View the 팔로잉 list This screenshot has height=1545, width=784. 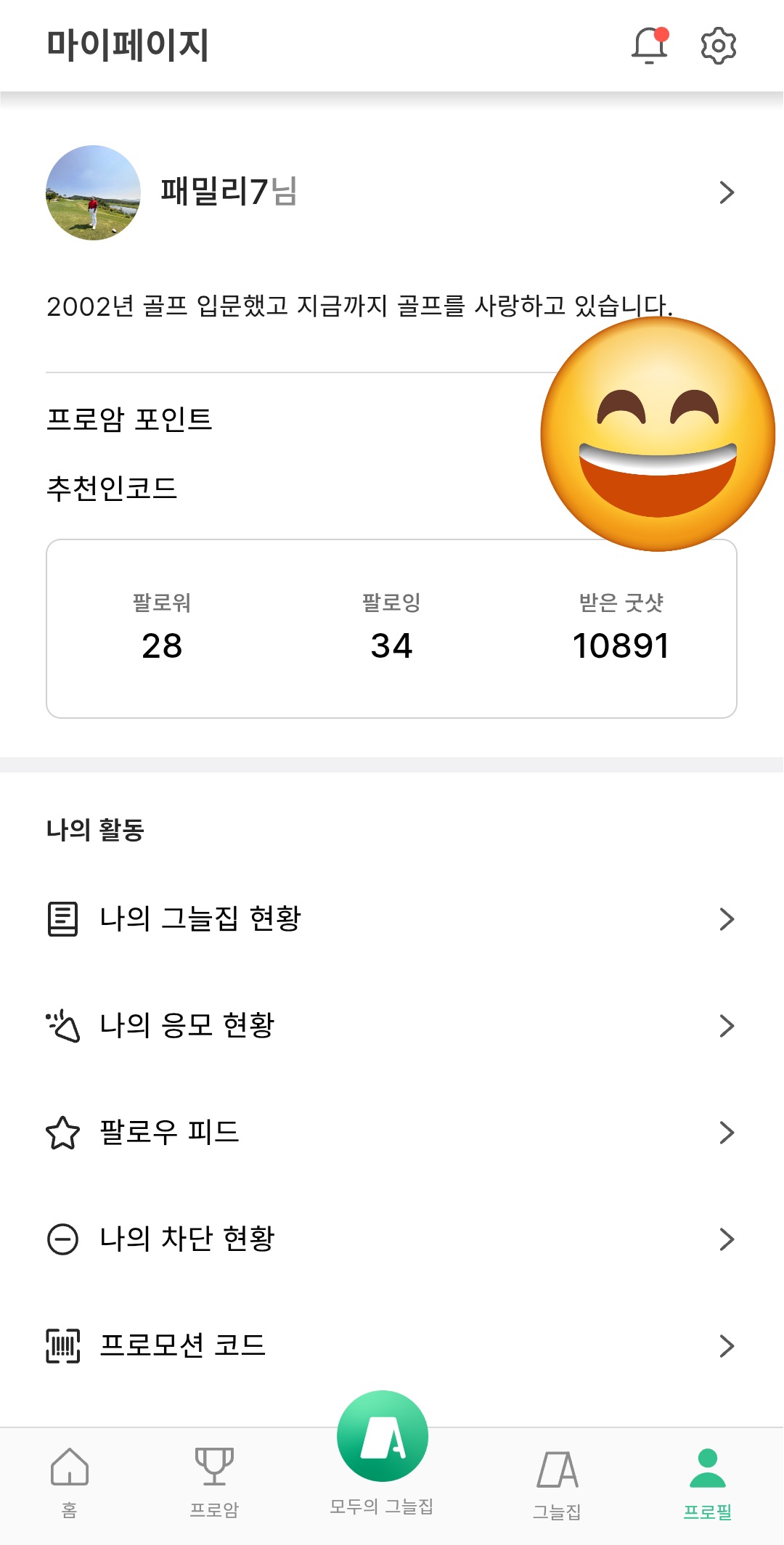[x=391, y=629]
